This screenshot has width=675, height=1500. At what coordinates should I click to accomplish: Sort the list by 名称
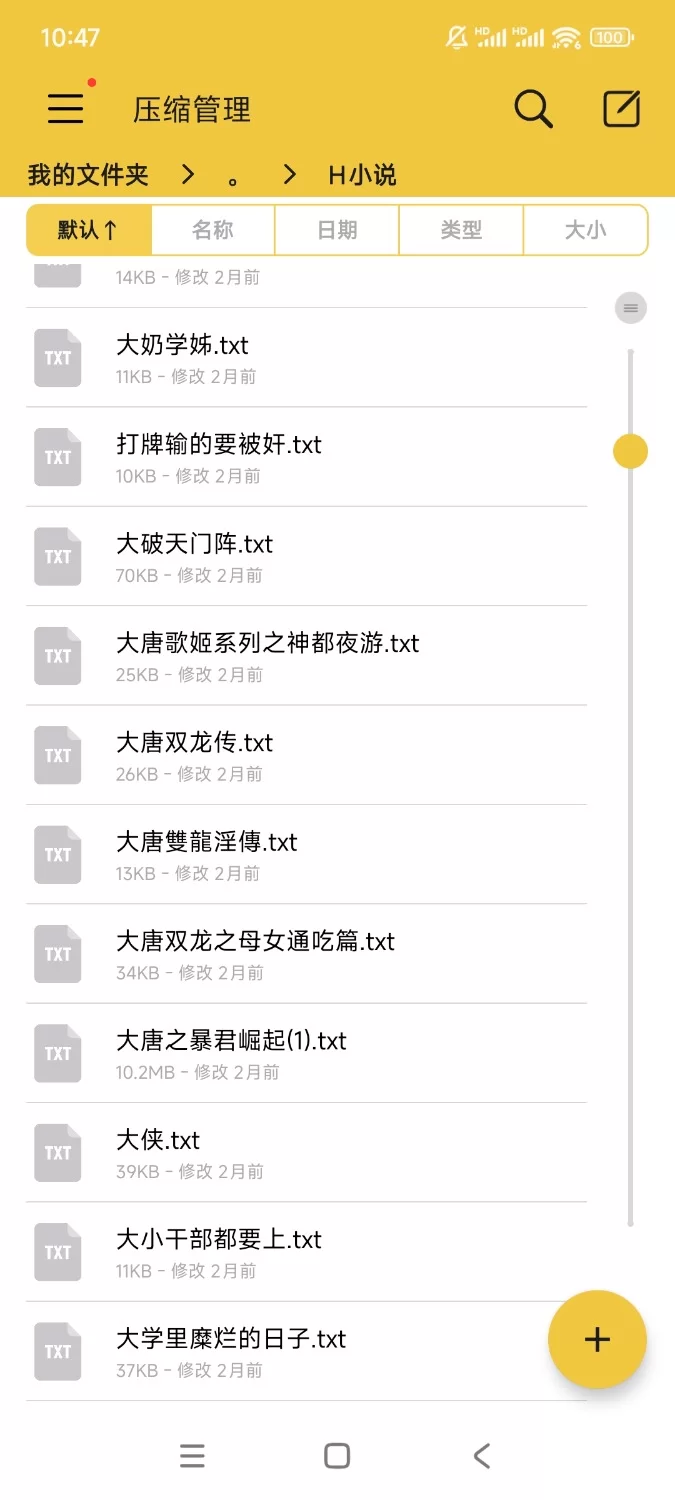[x=213, y=230]
